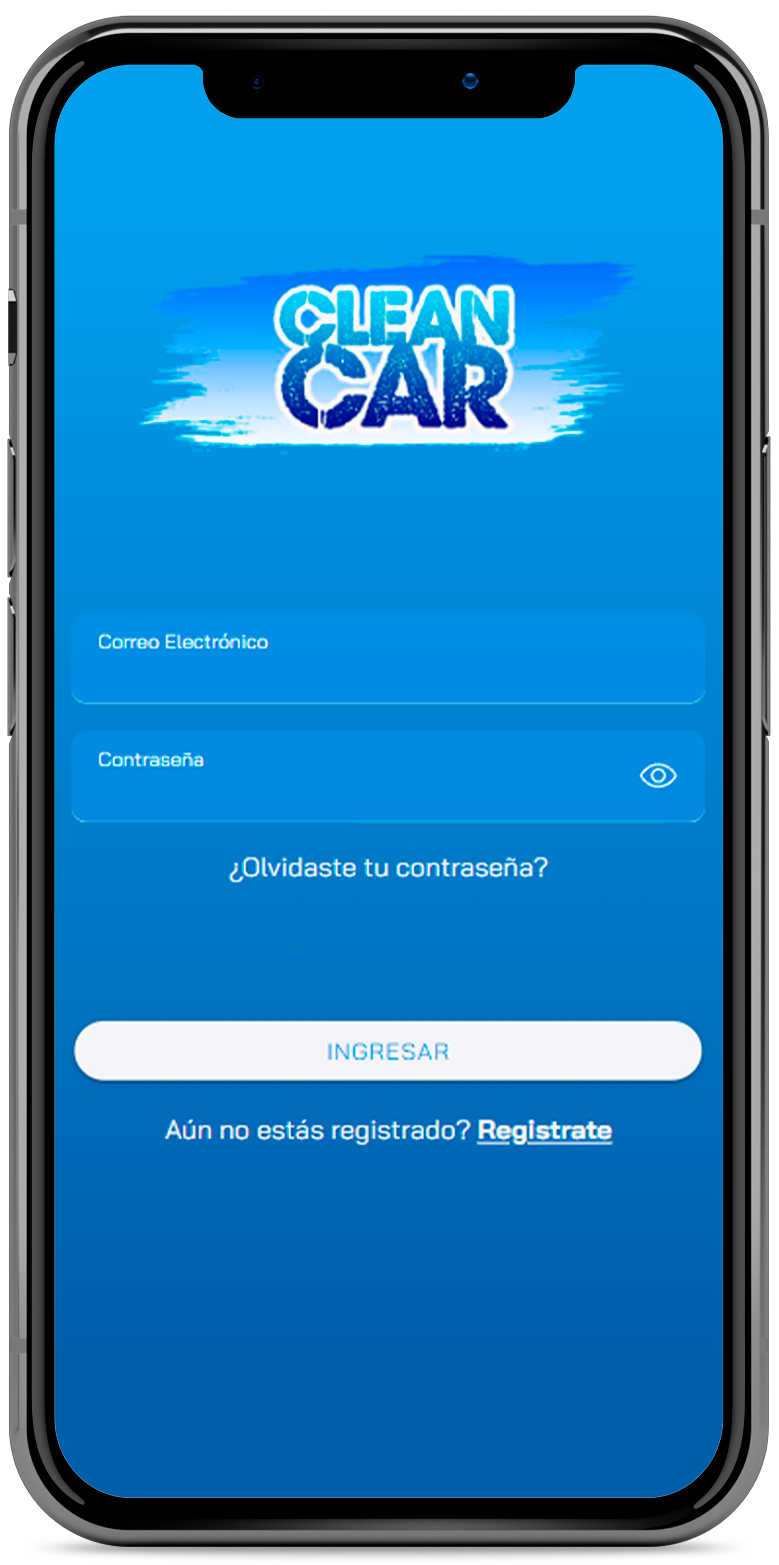The width and height of the screenshot is (779, 1565).
Task: Open ¿Olvidaste tu contraseña? recovery
Action: click(388, 867)
